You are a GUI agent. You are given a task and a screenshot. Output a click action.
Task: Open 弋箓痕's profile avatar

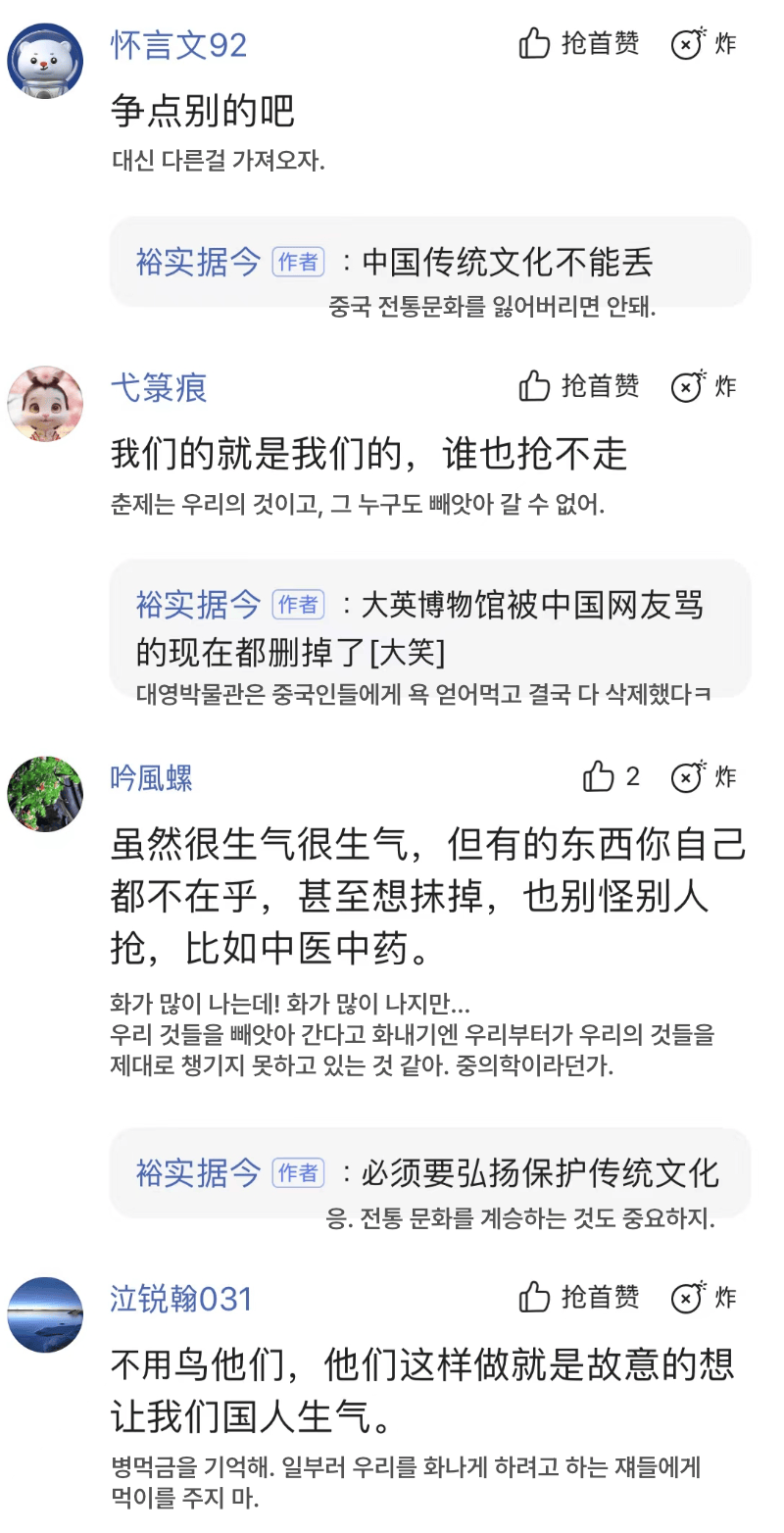(45, 403)
